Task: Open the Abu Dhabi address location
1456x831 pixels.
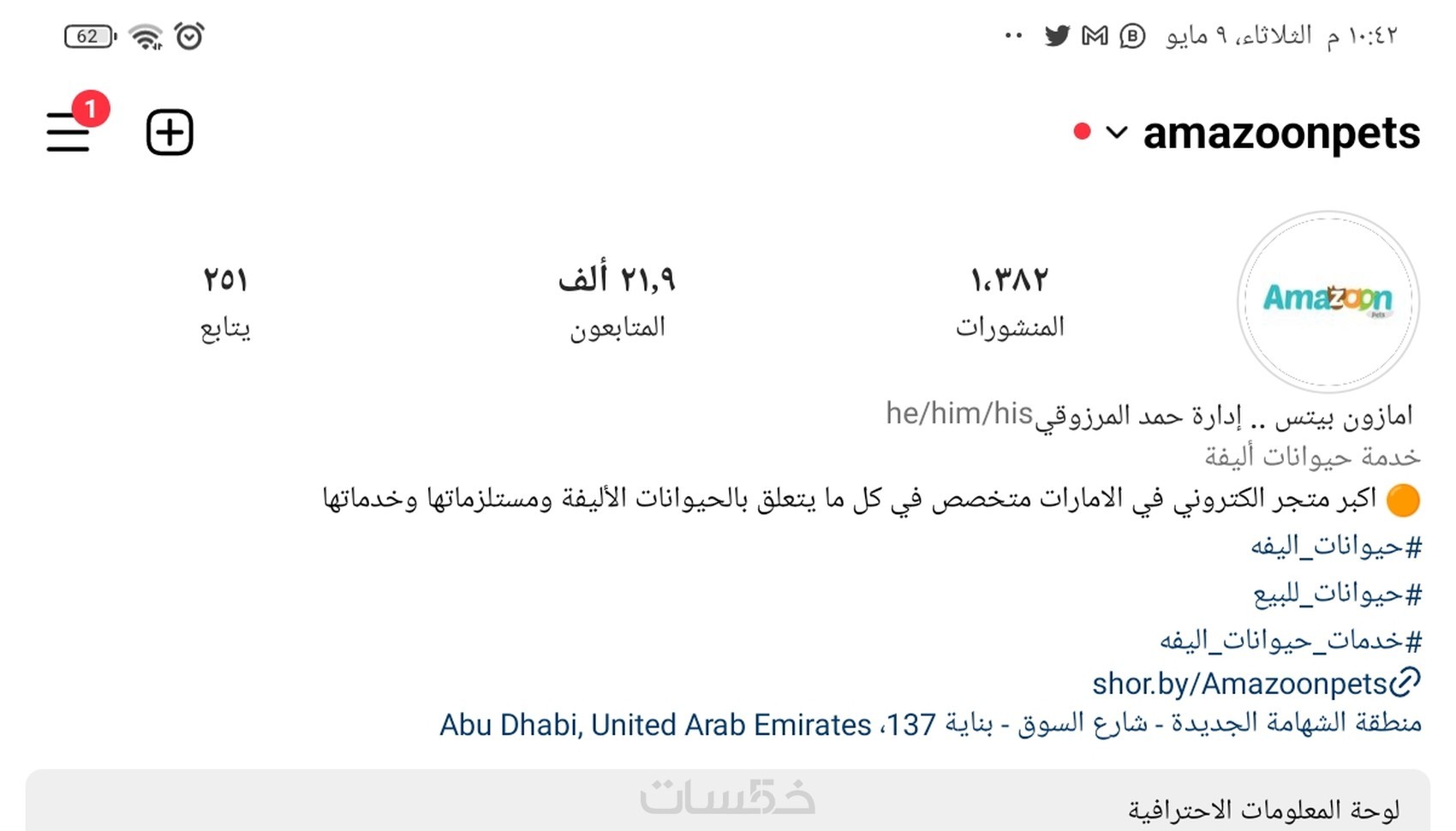Action: coord(930,725)
